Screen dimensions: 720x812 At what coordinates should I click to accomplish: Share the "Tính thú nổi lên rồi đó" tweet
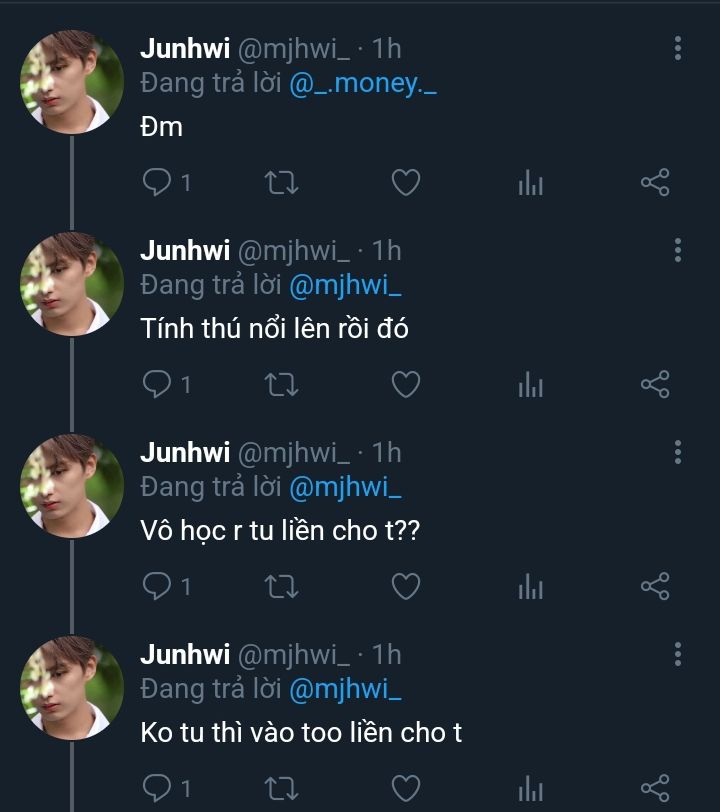tap(655, 384)
